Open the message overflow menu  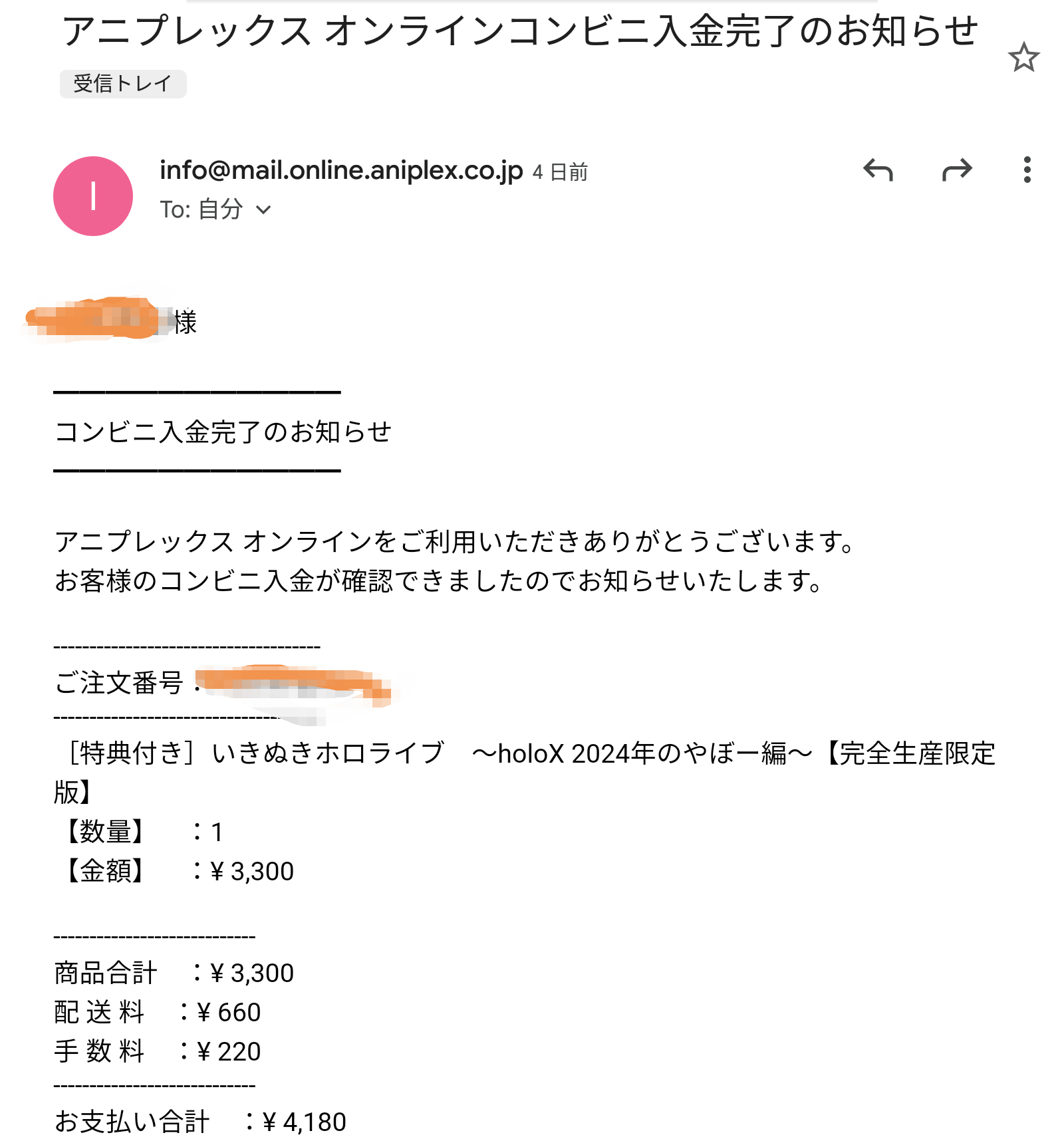1027,170
